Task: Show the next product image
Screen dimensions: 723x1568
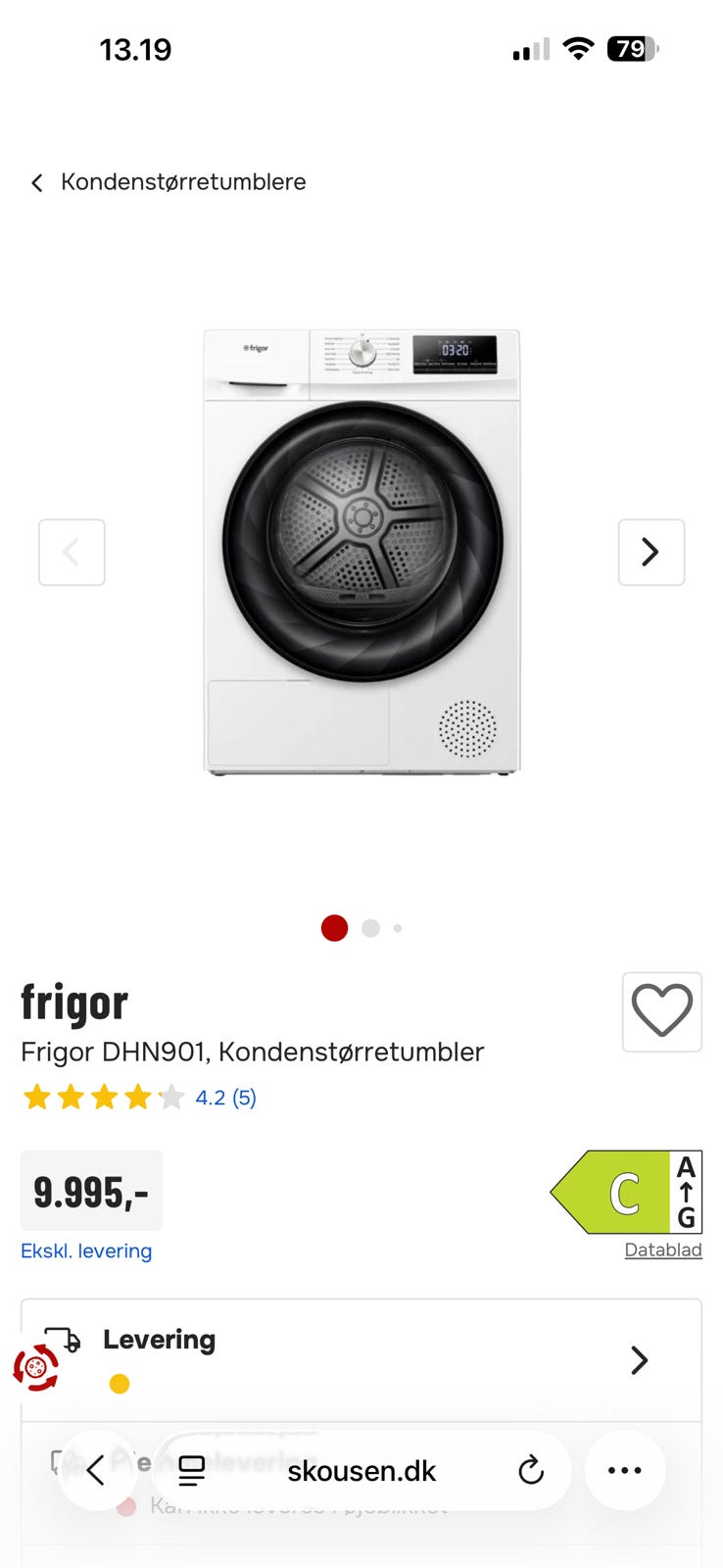Action: (651, 553)
